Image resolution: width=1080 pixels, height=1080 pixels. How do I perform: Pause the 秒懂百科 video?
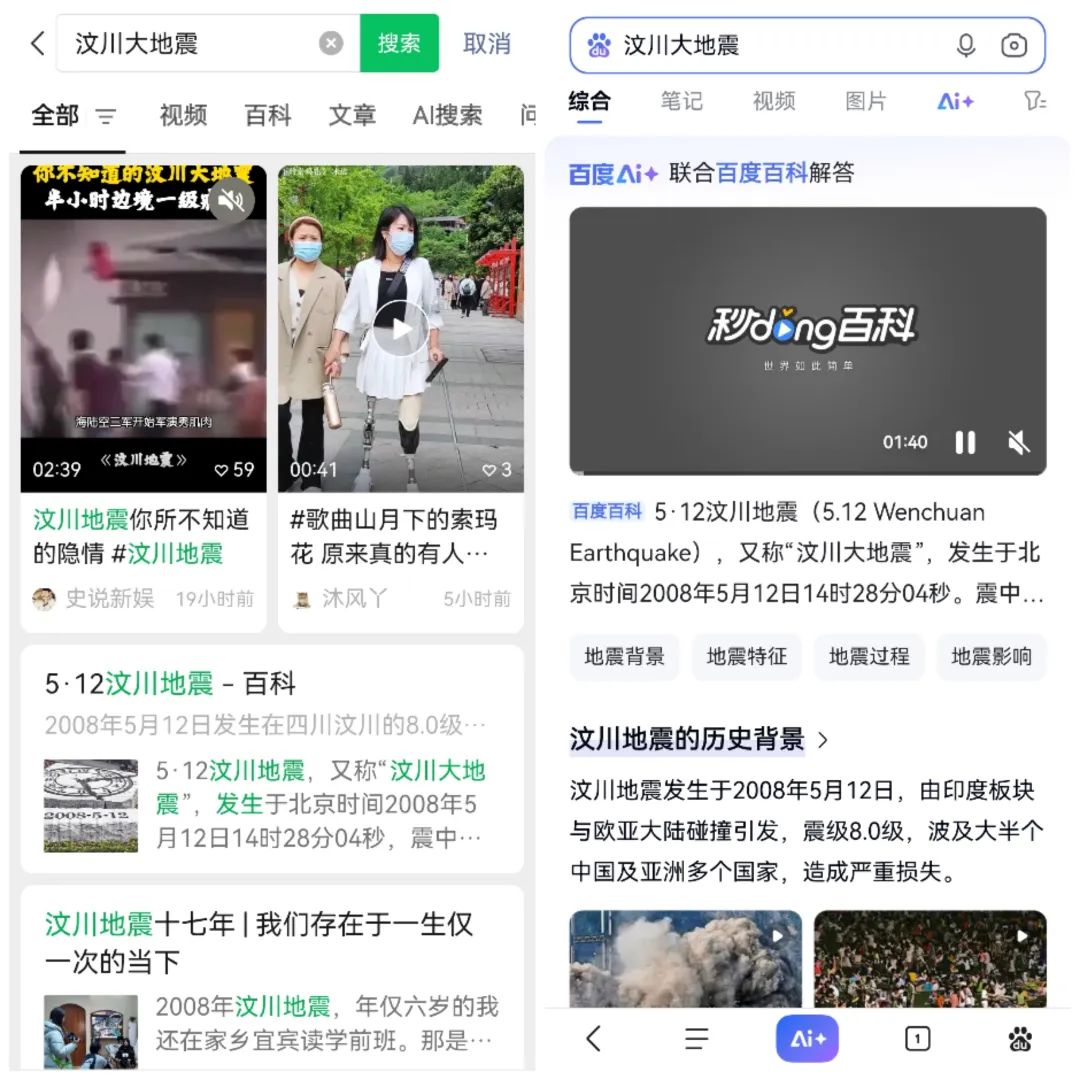(965, 442)
